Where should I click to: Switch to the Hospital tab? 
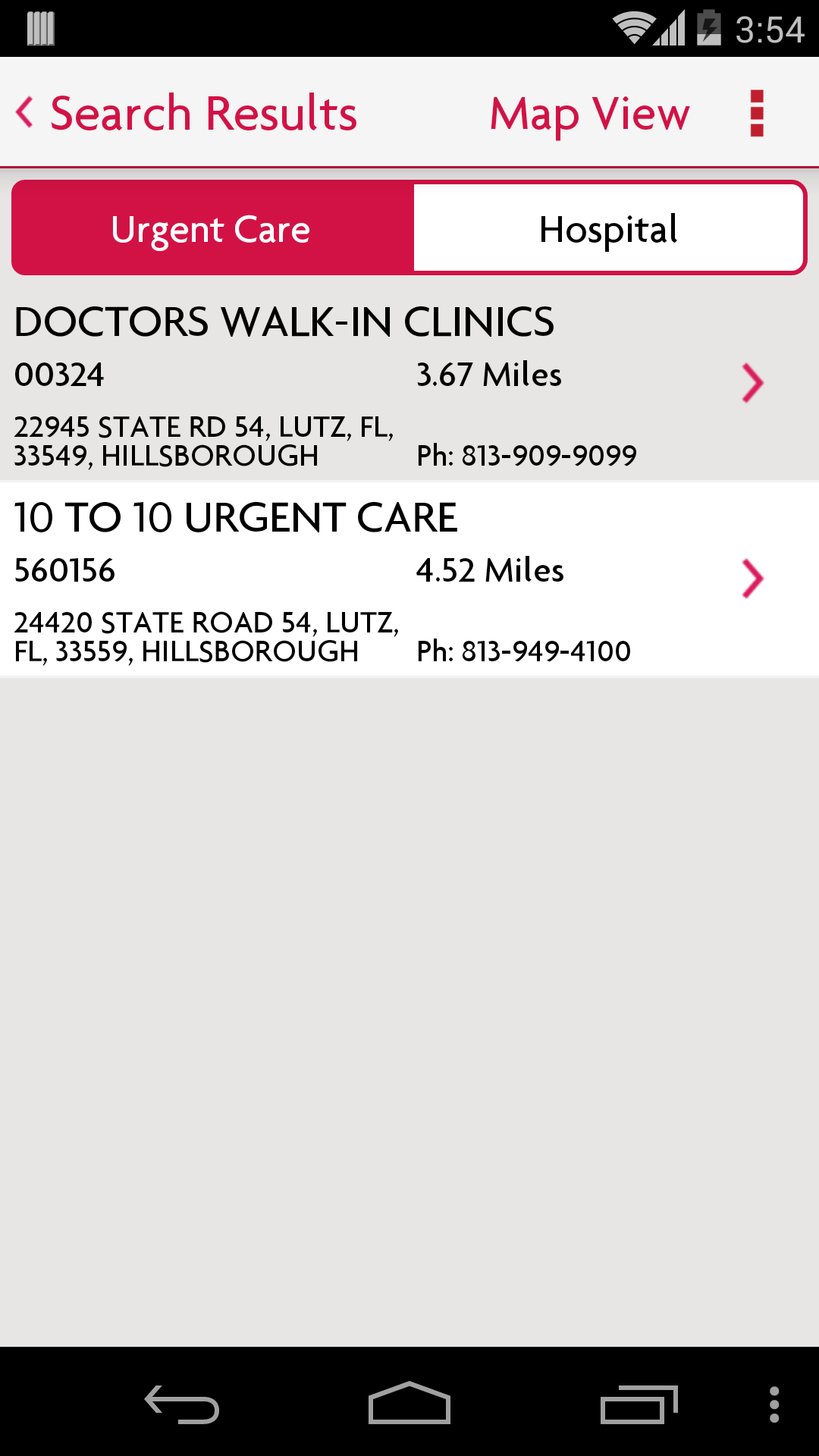click(608, 228)
